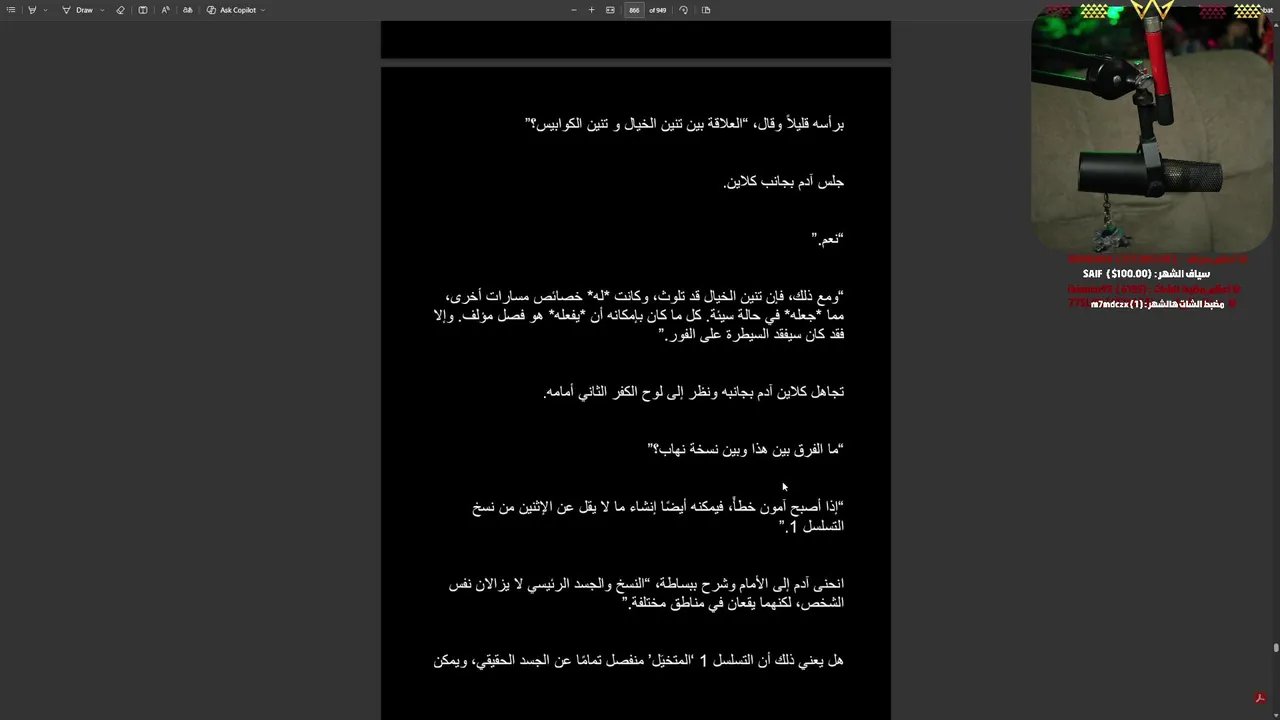Tap the page number field showing 866
The width and height of the screenshot is (1280, 720).
pos(634,10)
